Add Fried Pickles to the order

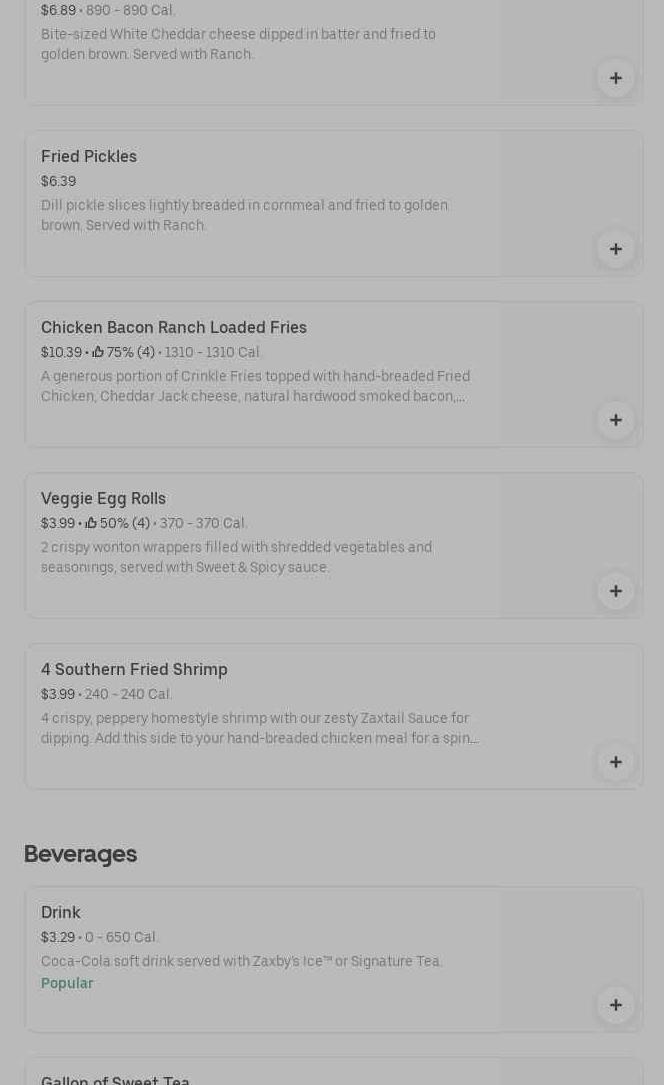pos(615,249)
